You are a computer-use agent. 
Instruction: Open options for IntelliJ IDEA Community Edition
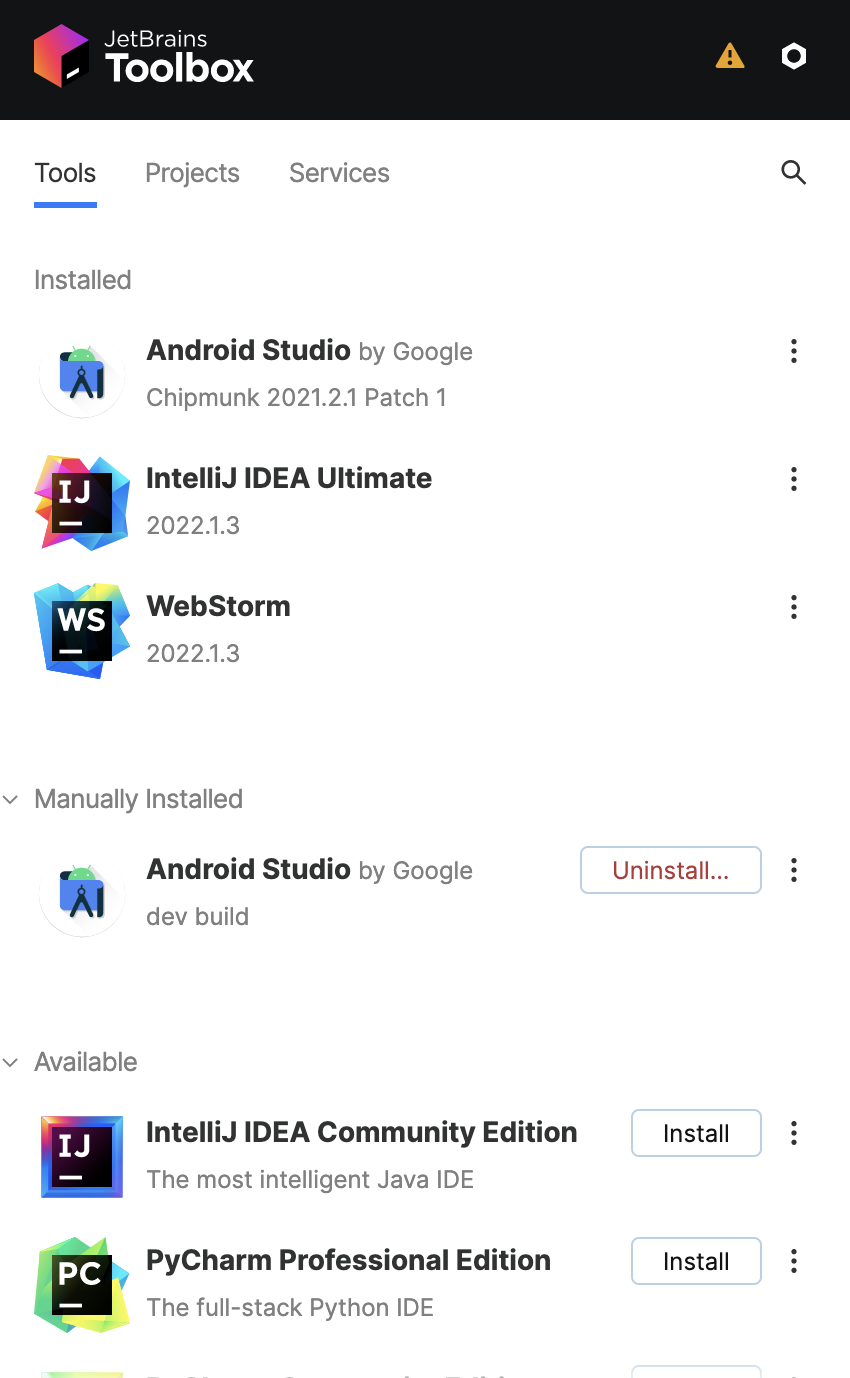(793, 1133)
